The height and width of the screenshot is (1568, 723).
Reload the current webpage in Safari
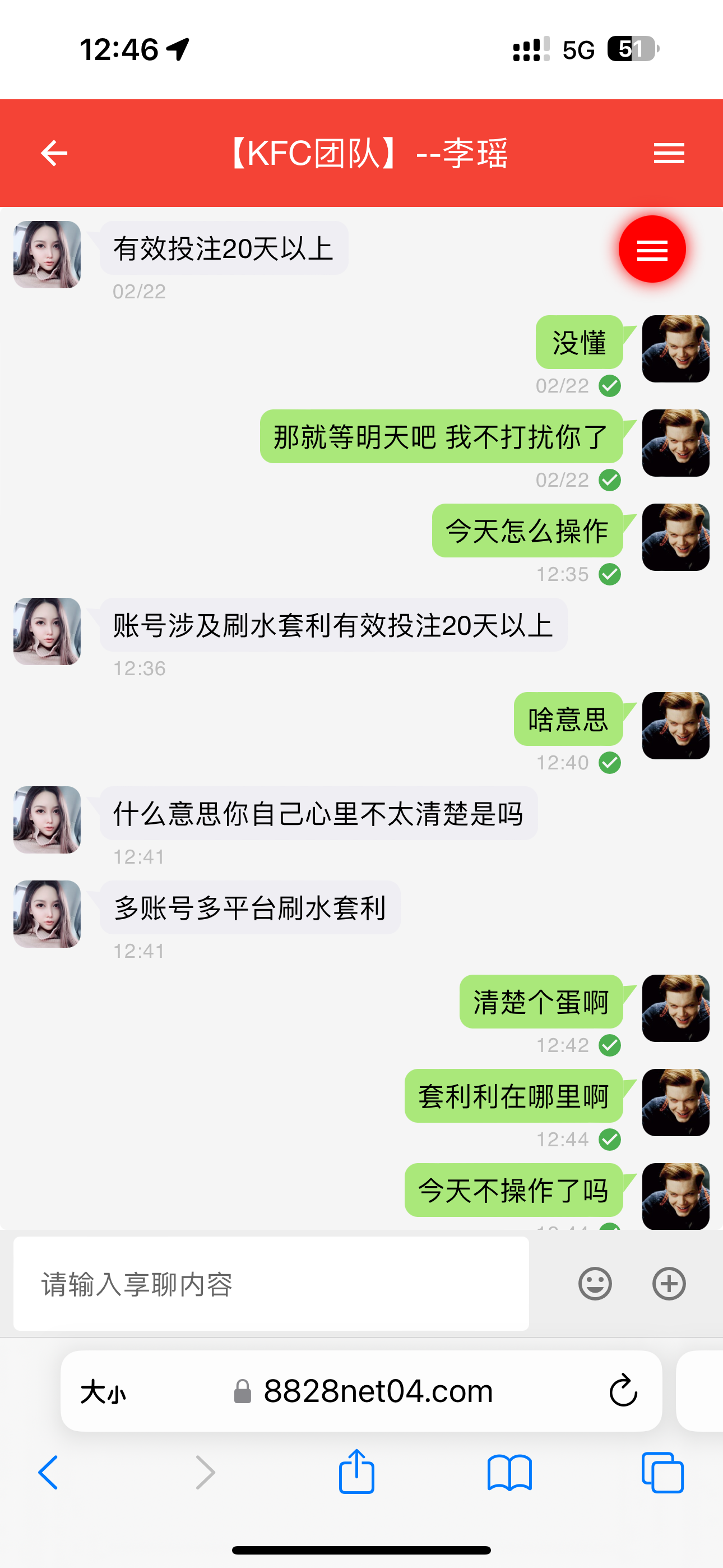coord(622,1390)
